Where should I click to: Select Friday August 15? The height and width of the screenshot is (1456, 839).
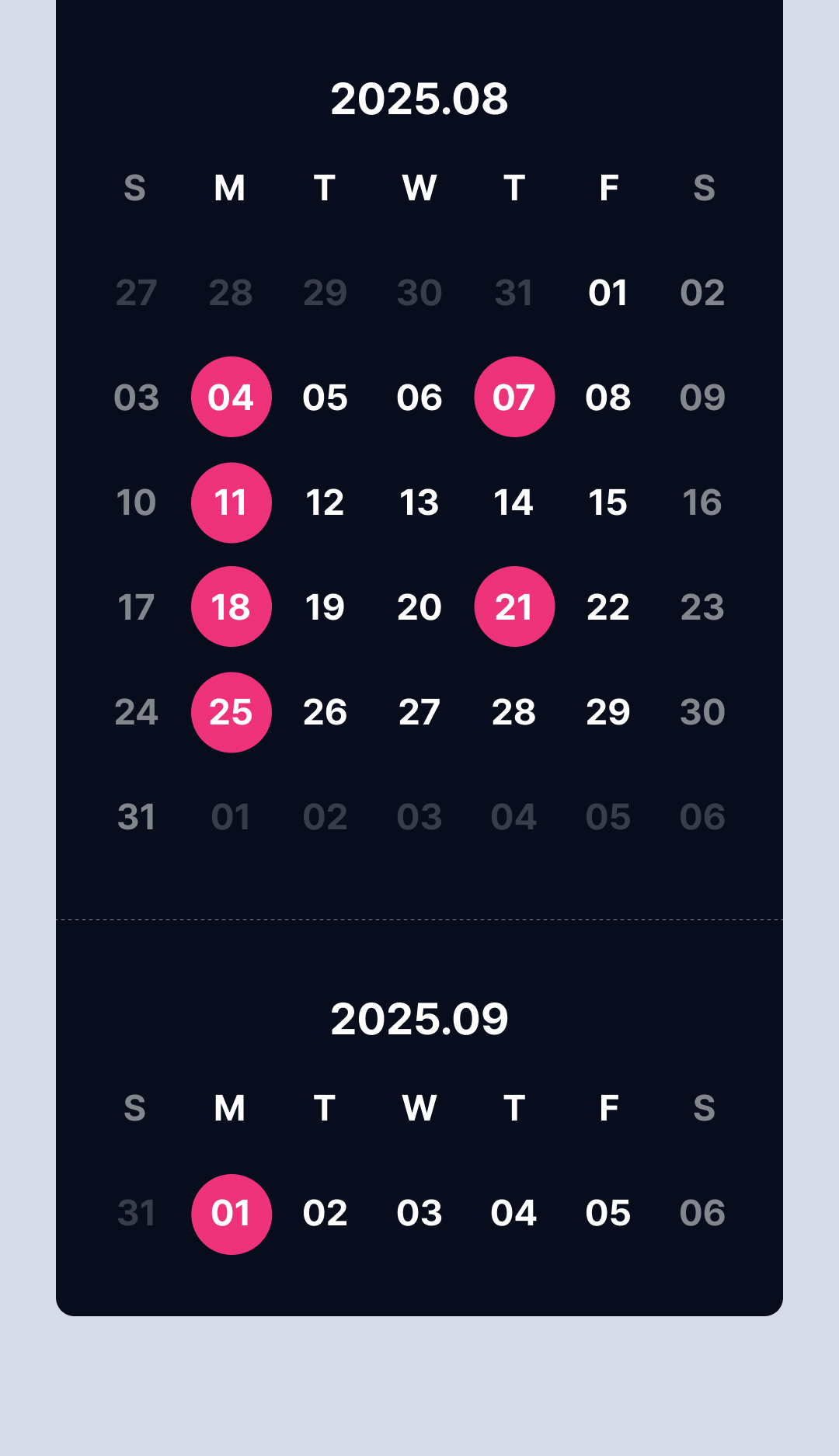coord(608,502)
